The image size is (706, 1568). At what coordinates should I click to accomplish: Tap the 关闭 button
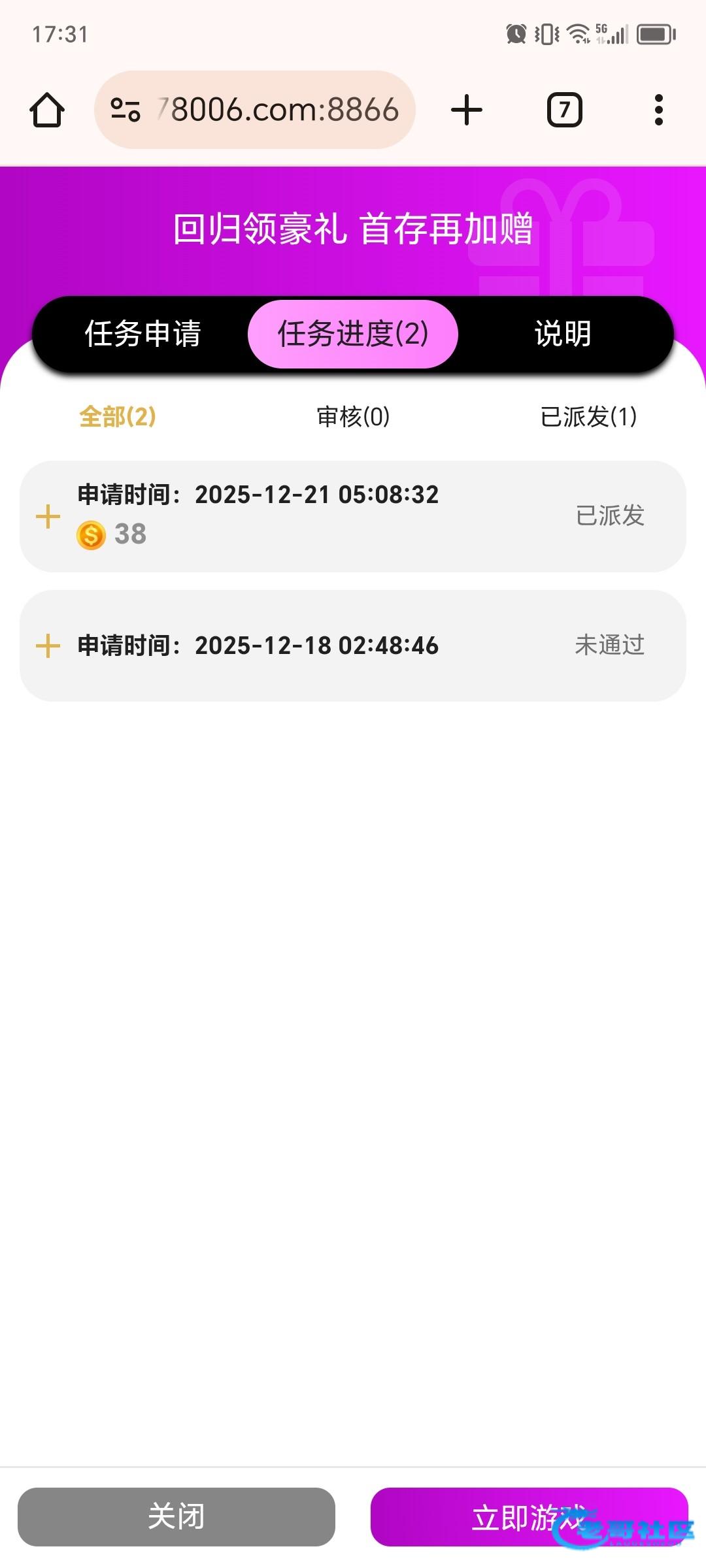(x=176, y=1516)
